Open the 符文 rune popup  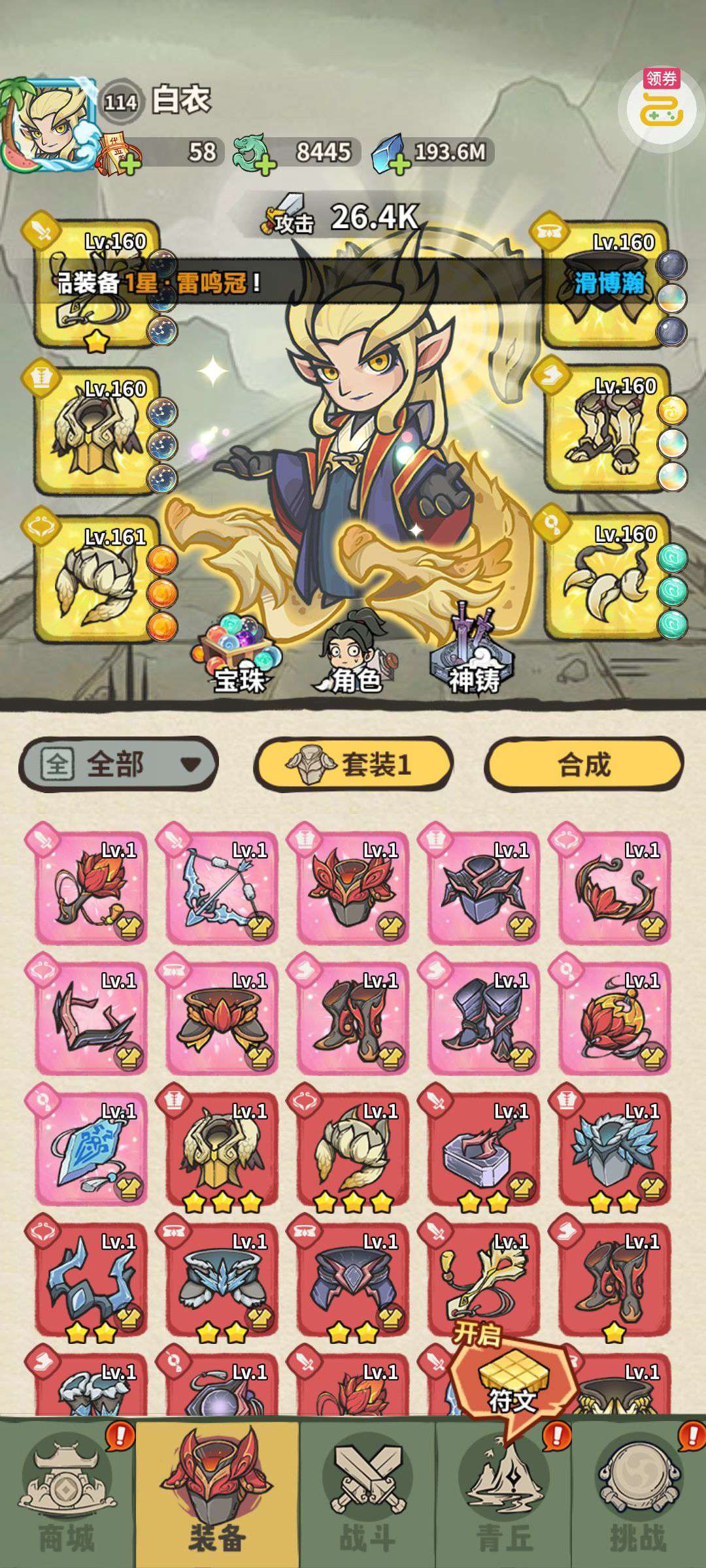(x=513, y=1379)
